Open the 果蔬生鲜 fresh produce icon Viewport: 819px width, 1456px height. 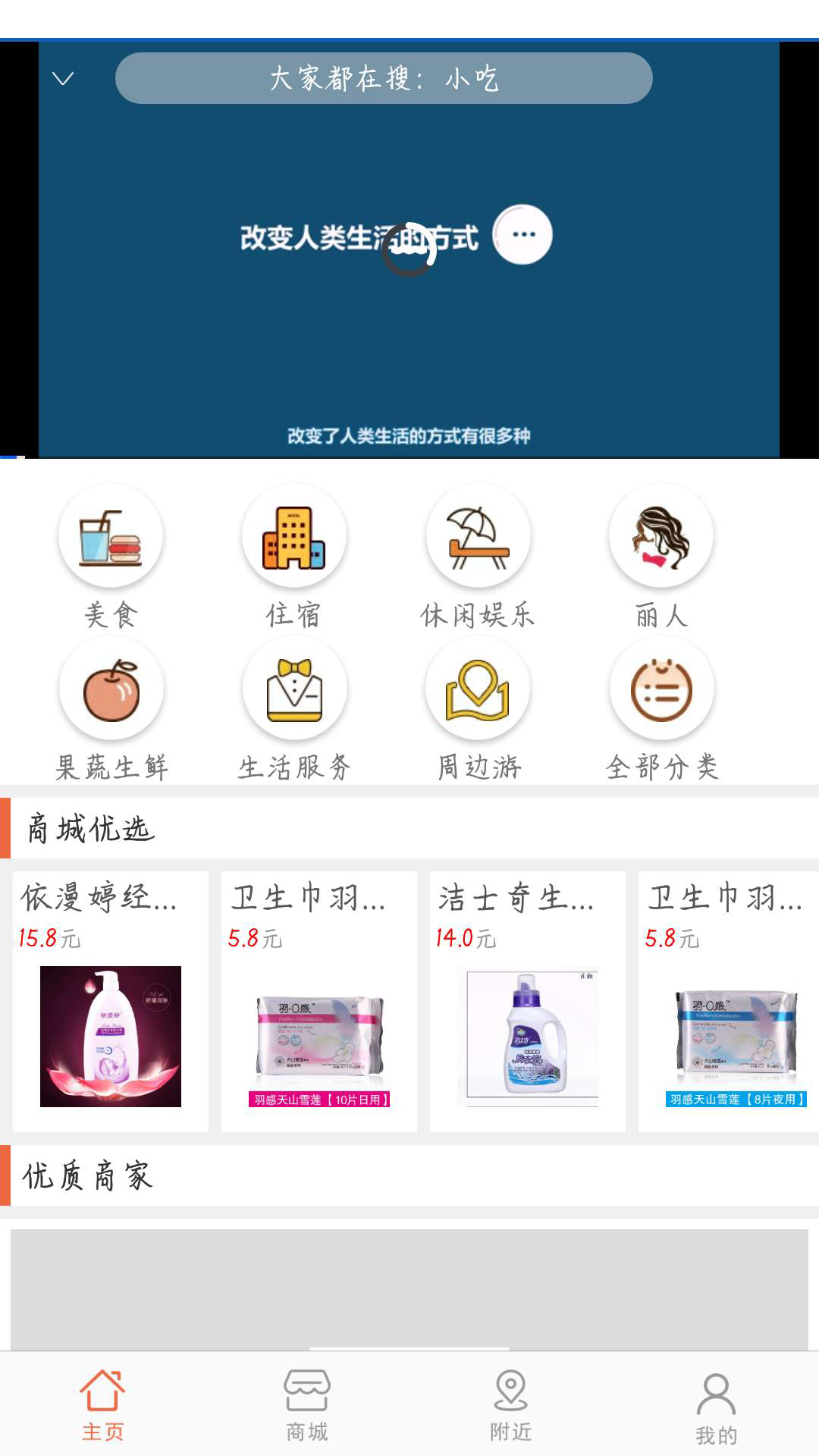tap(111, 687)
